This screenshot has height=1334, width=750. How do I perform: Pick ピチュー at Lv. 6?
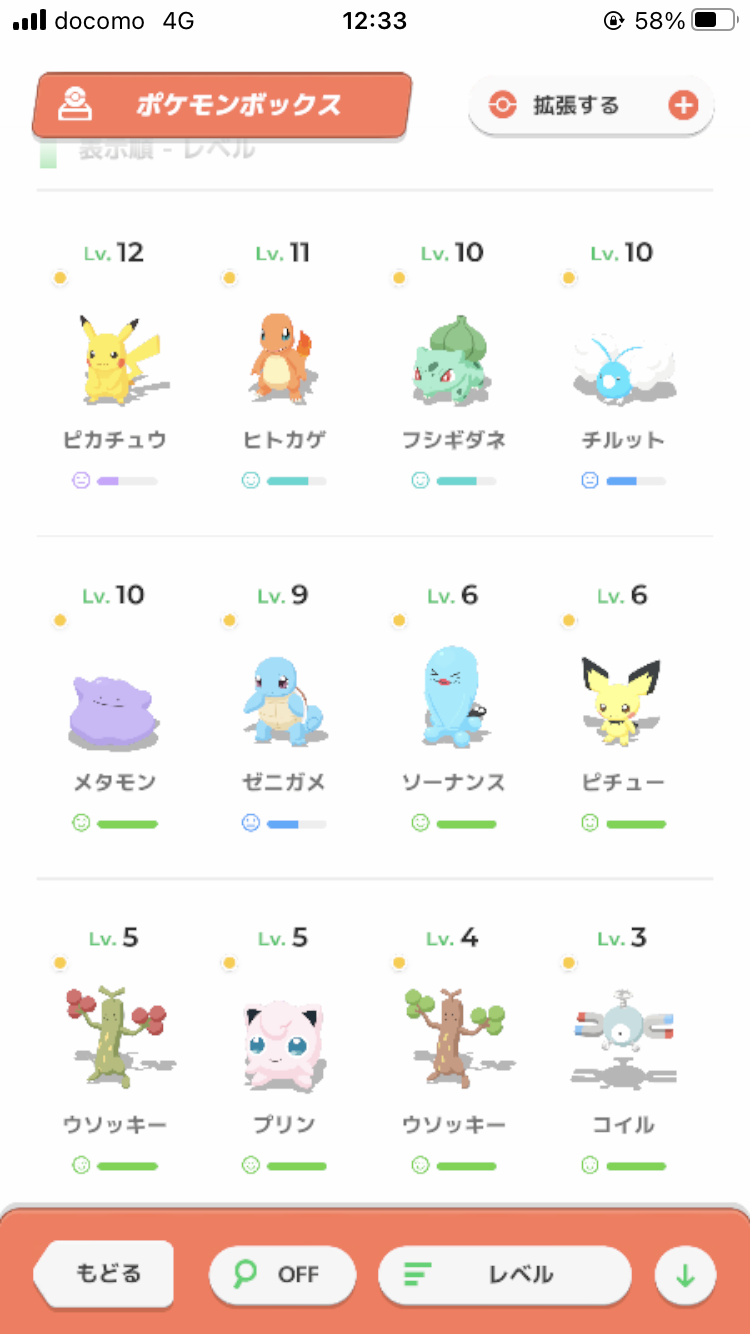point(624,702)
